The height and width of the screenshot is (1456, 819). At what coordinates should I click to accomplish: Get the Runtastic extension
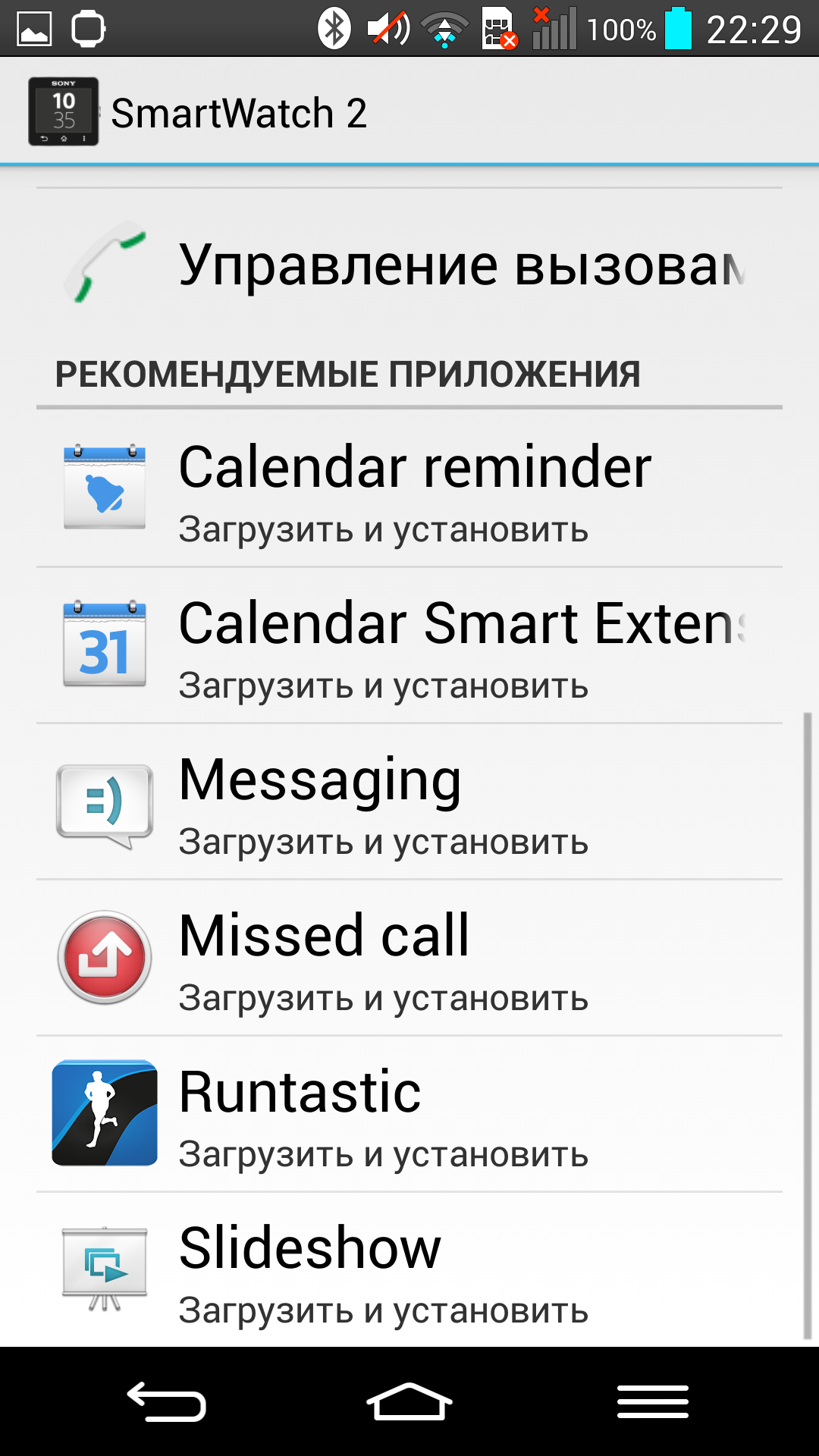[409, 1114]
